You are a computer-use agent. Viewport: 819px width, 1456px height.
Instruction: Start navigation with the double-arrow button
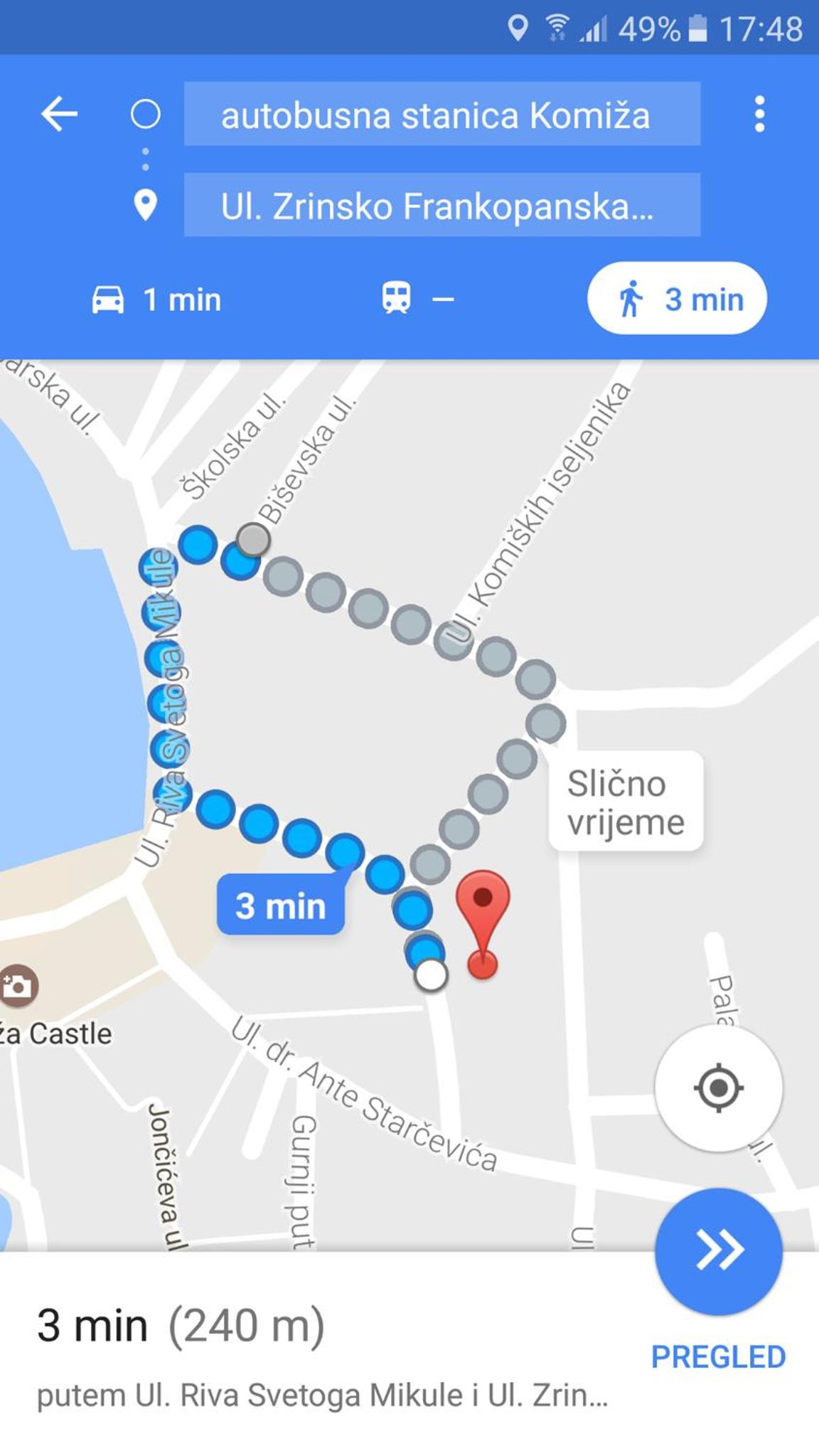[x=719, y=1251]
